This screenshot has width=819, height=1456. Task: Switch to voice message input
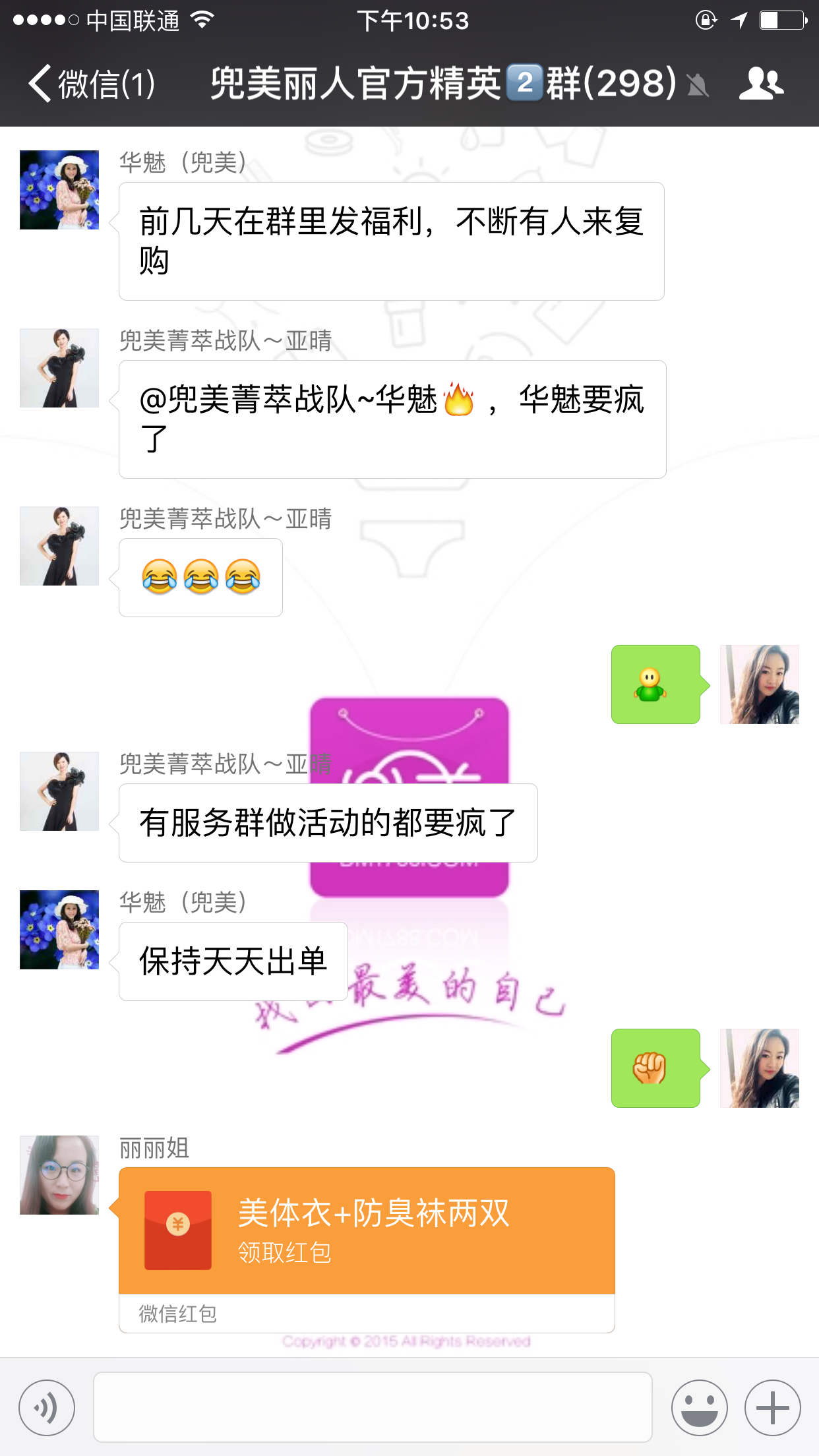click(47, 1408)
